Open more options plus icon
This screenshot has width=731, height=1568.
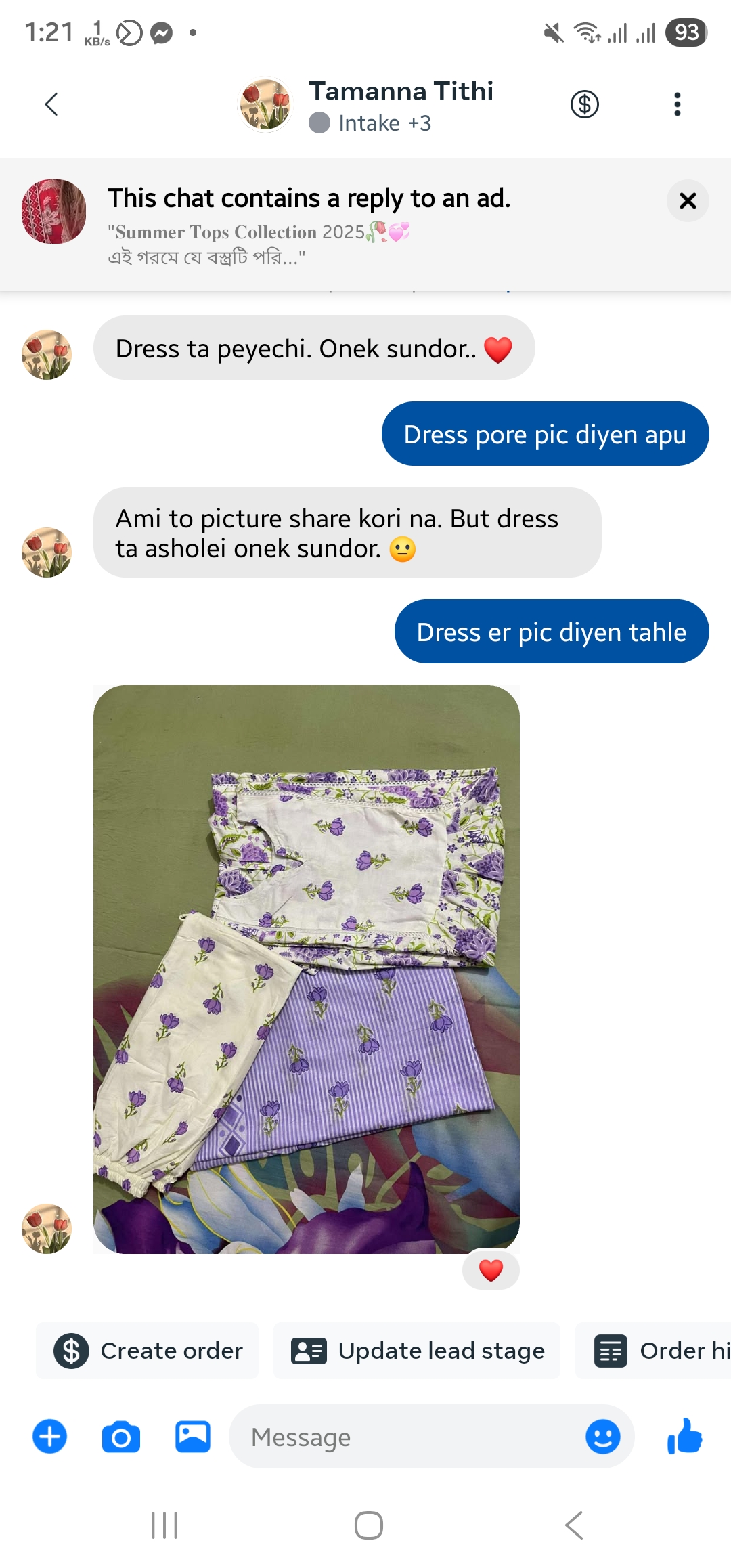[50, 1437]
